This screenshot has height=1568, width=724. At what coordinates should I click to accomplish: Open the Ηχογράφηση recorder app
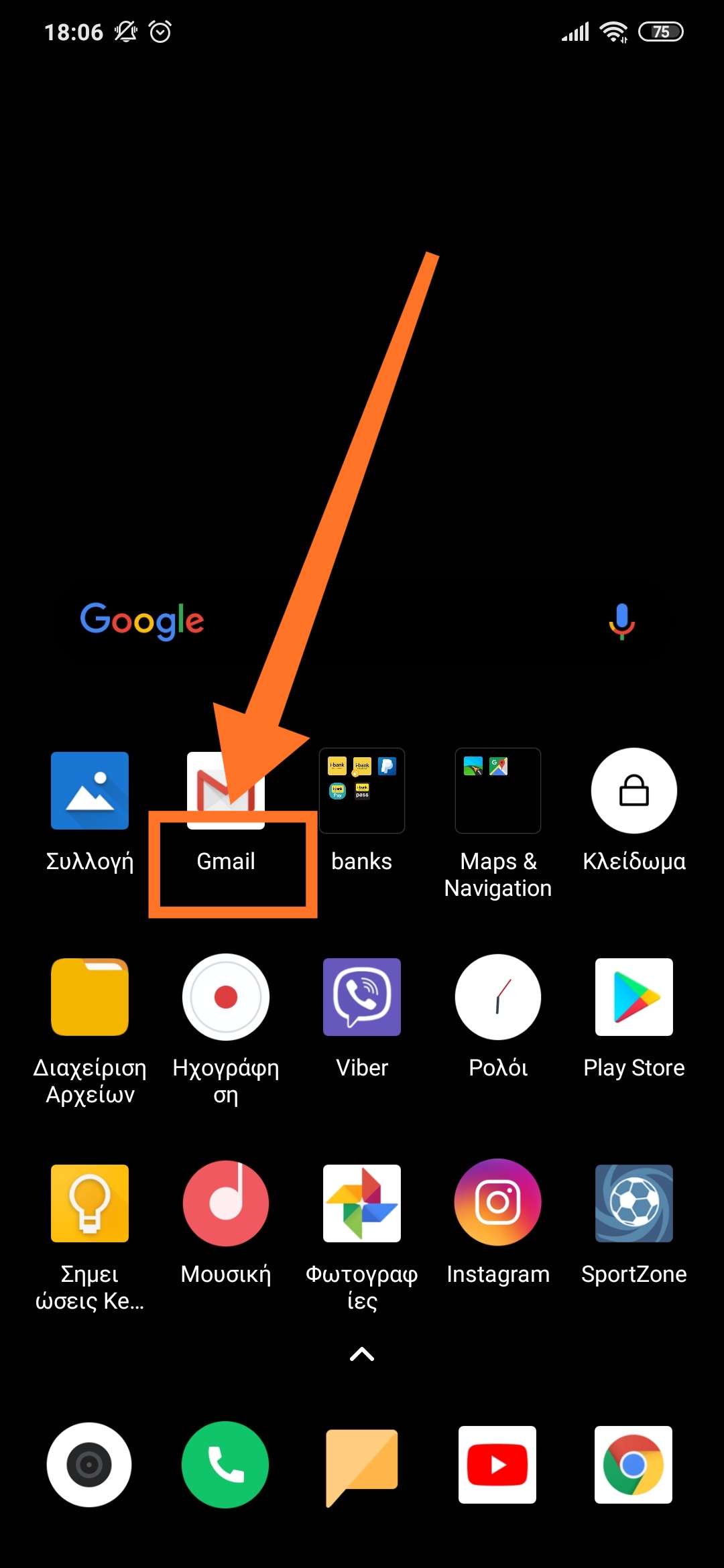[226, 997]
